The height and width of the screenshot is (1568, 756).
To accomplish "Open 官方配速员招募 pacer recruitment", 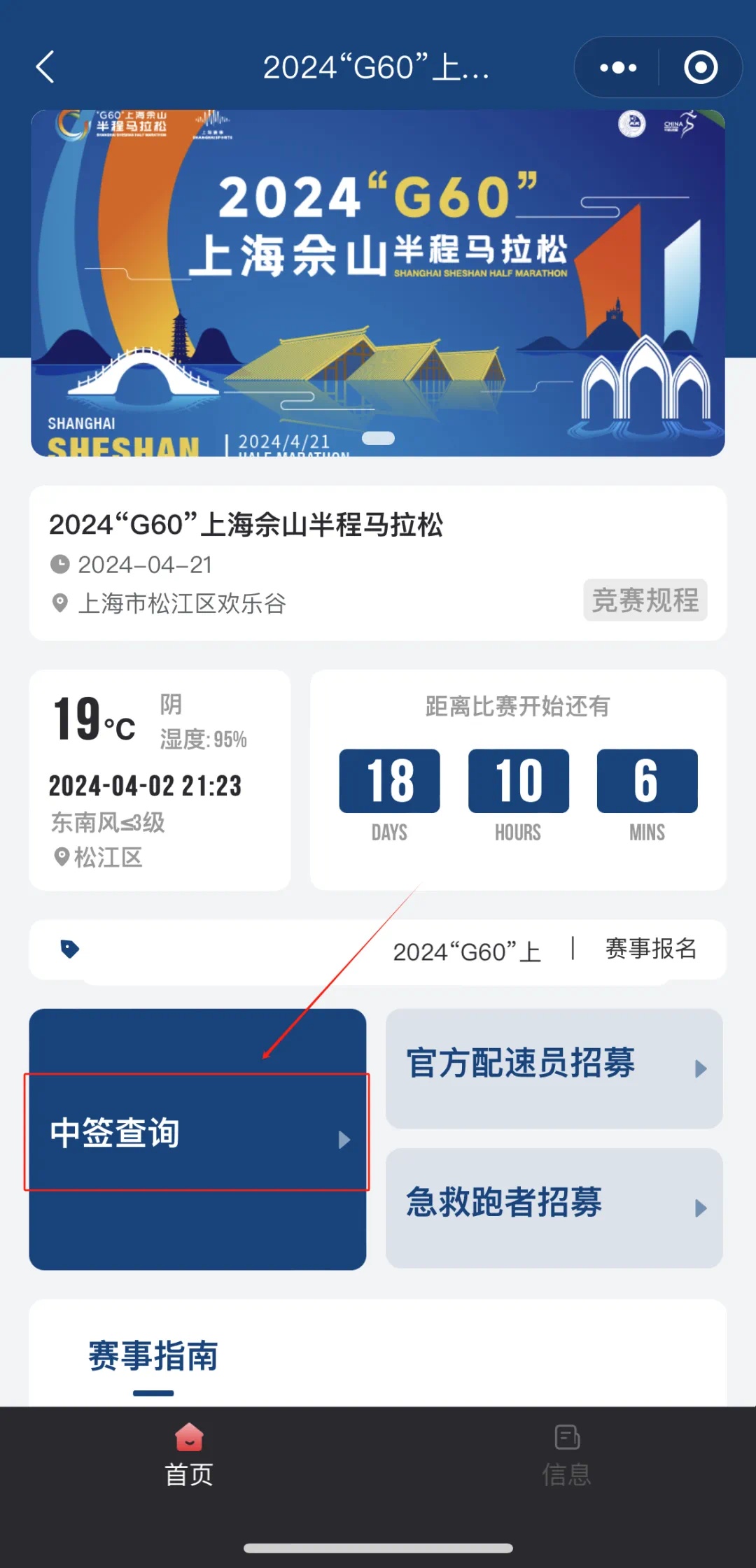I will [x=554, y=1068].
